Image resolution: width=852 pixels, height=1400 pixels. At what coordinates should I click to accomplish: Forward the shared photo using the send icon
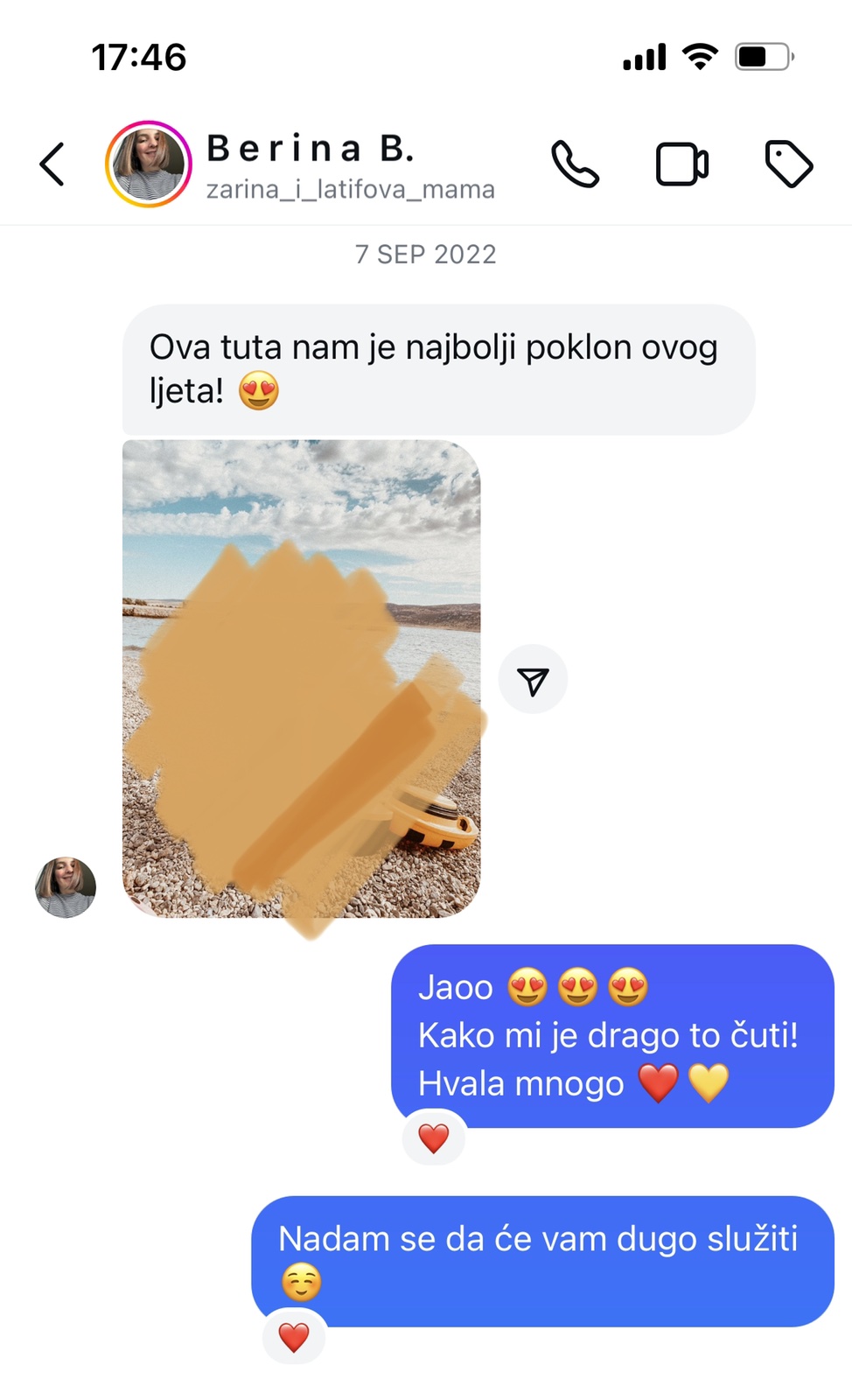[533, 680]
